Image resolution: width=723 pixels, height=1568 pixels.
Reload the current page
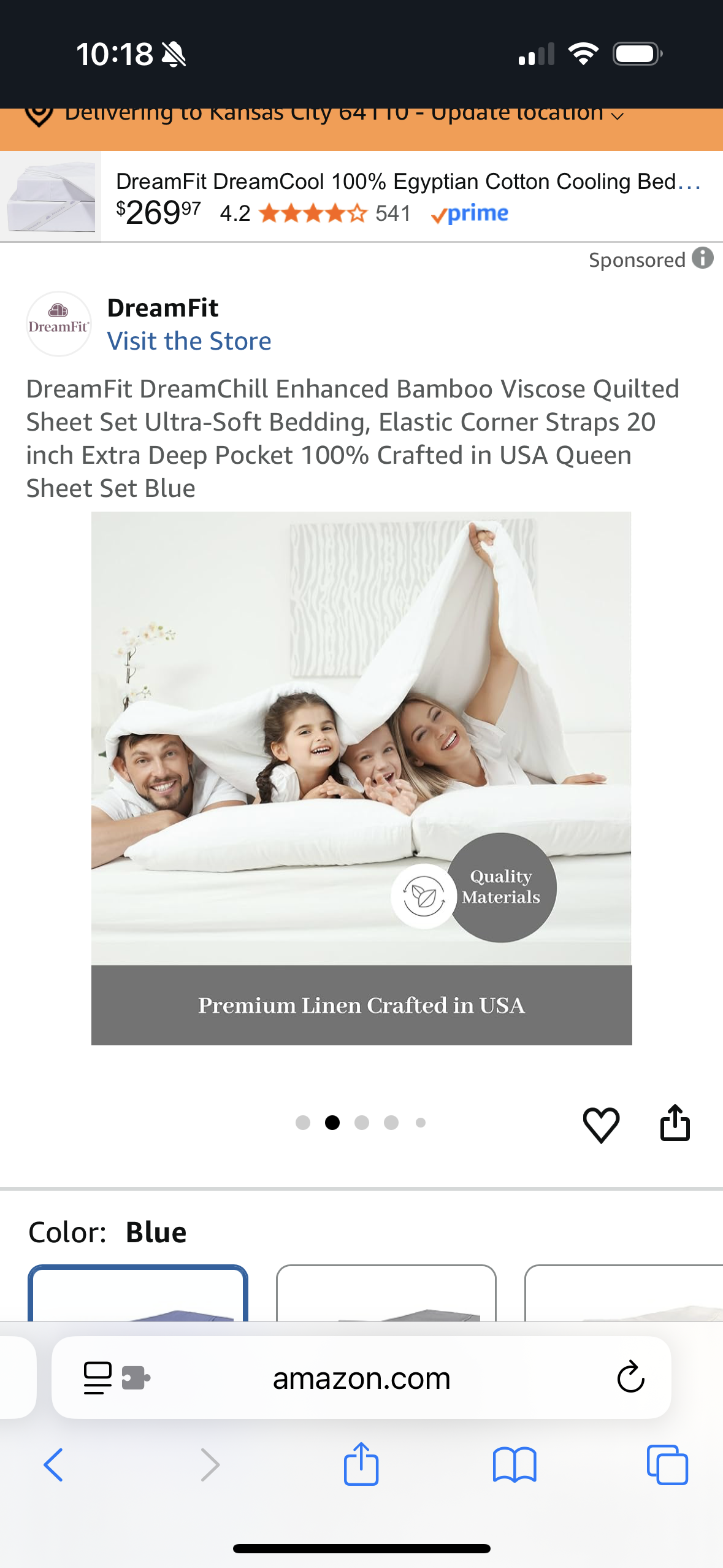click(x=630, y=1378)
